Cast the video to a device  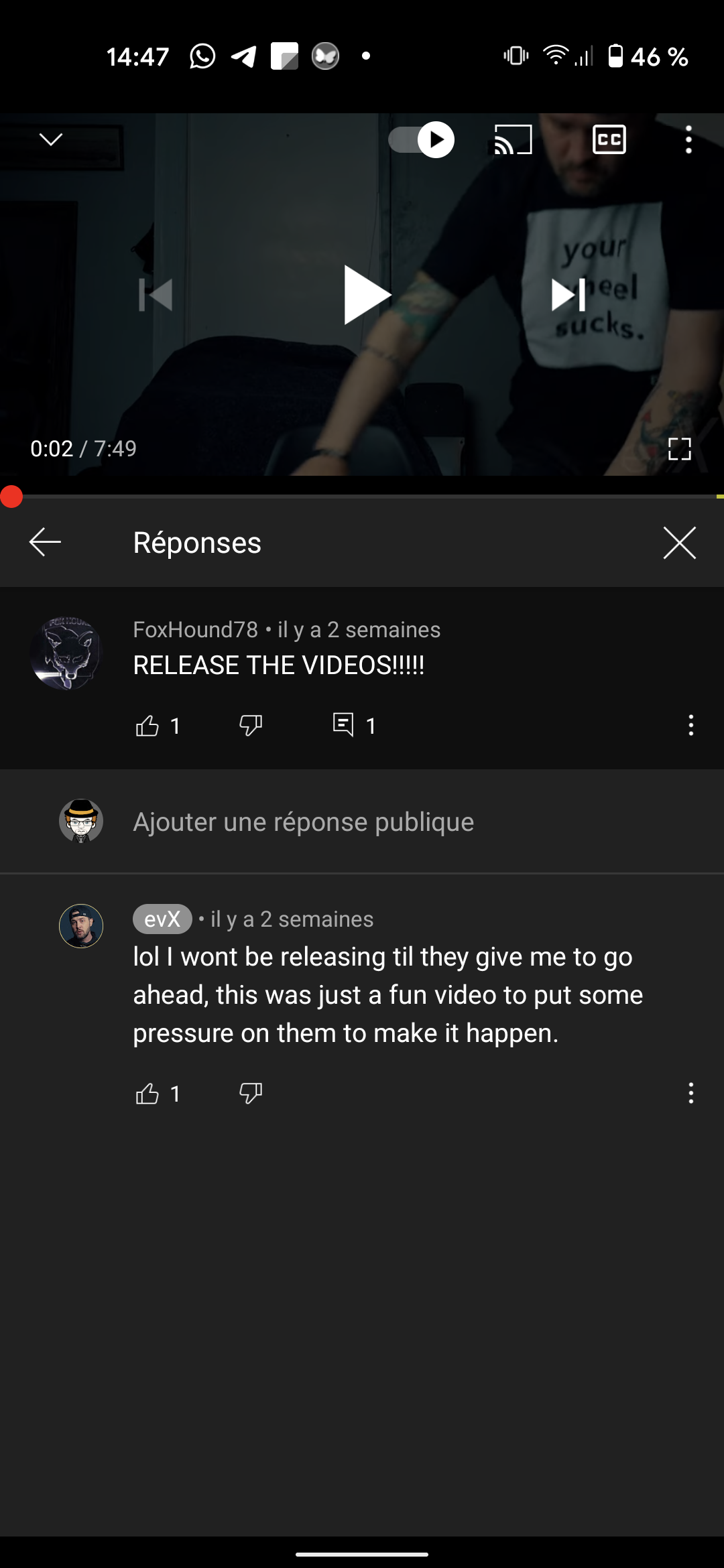coord(514,139)
